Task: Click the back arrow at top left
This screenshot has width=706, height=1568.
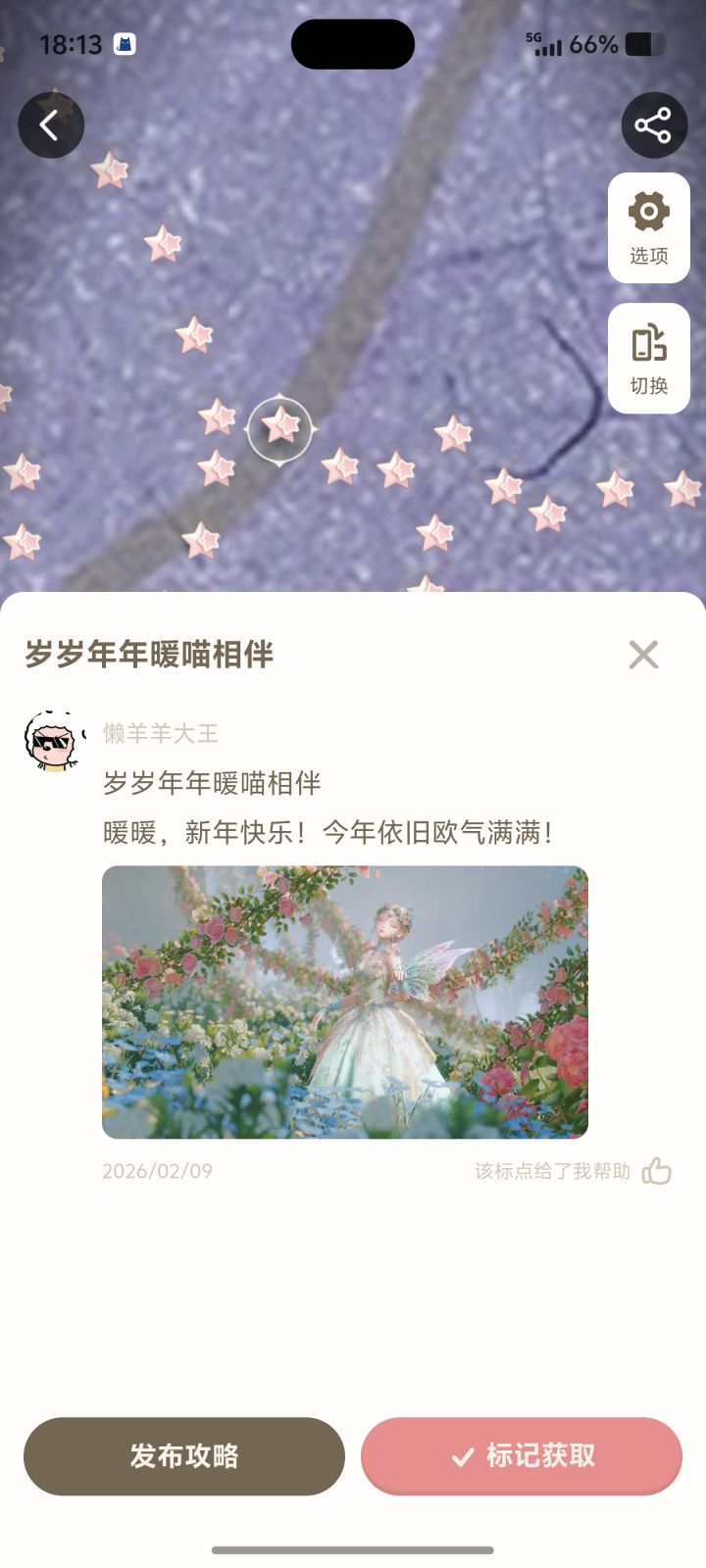Action: pyautogui.click(x=51, y=125)
